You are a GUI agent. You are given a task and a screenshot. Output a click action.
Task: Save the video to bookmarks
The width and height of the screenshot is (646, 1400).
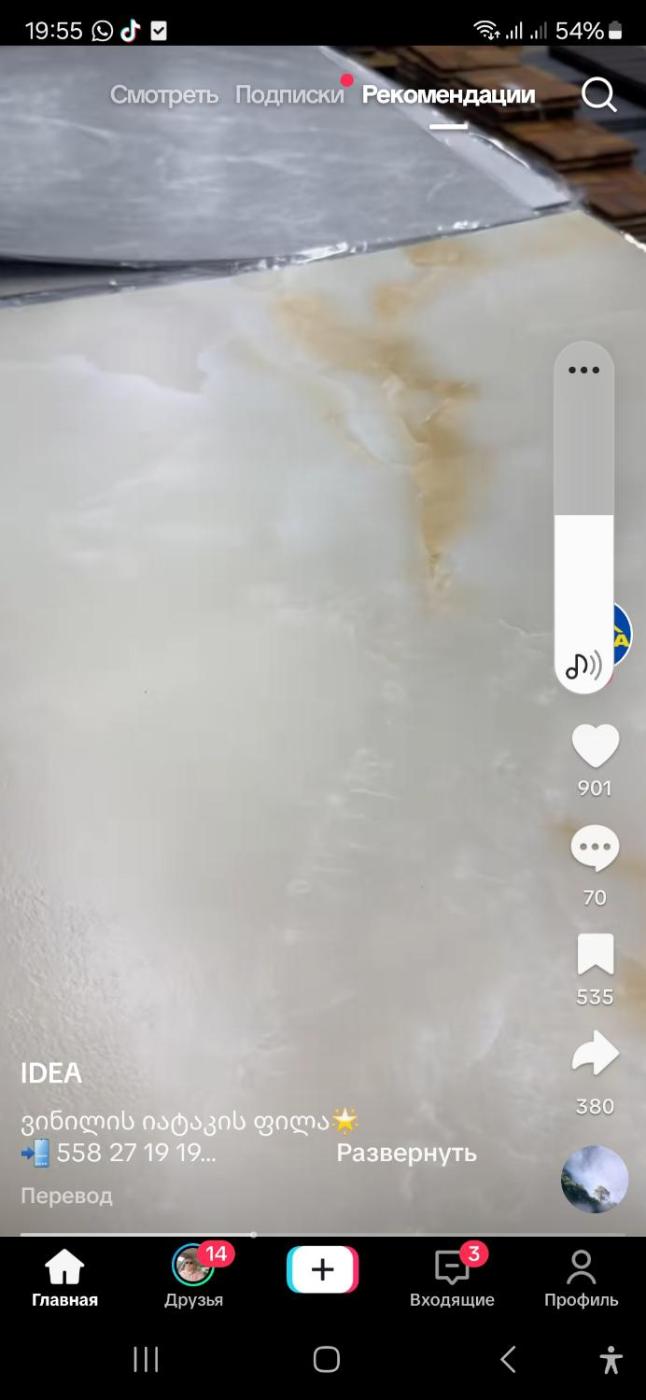(x=595, y=955)
